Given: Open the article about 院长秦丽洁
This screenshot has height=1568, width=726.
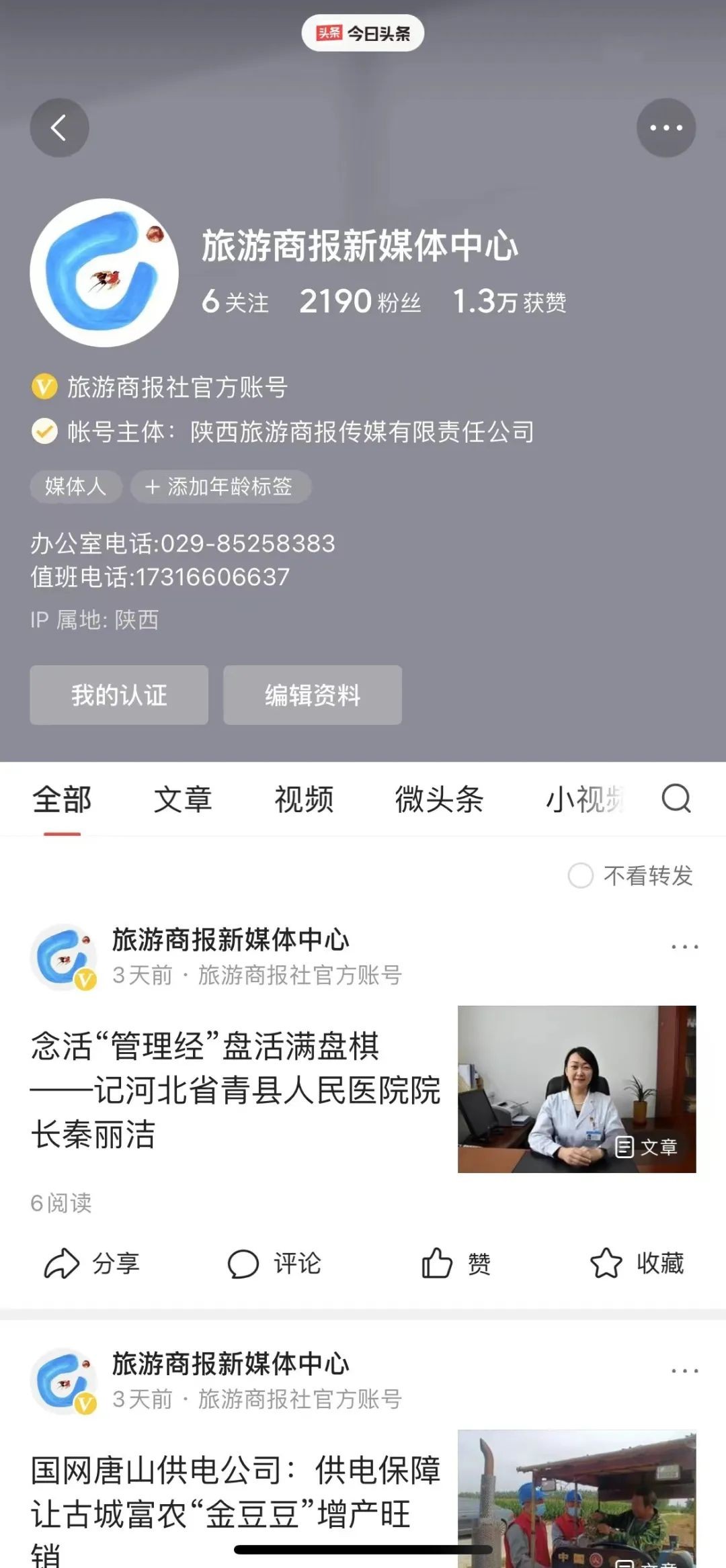Looking at the screenshot, I should point(235,1089).
